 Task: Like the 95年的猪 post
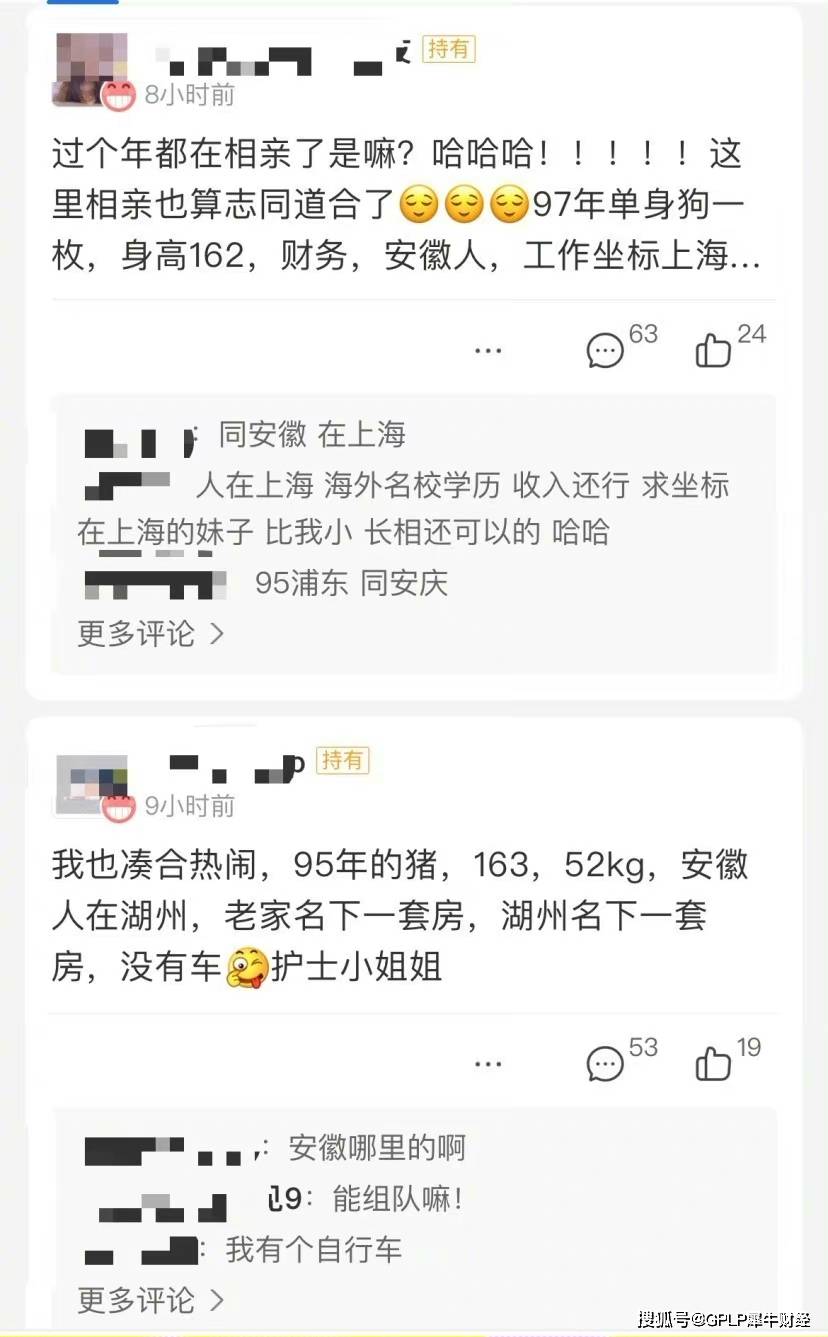pyautogui.click(x=713, y=1063)
